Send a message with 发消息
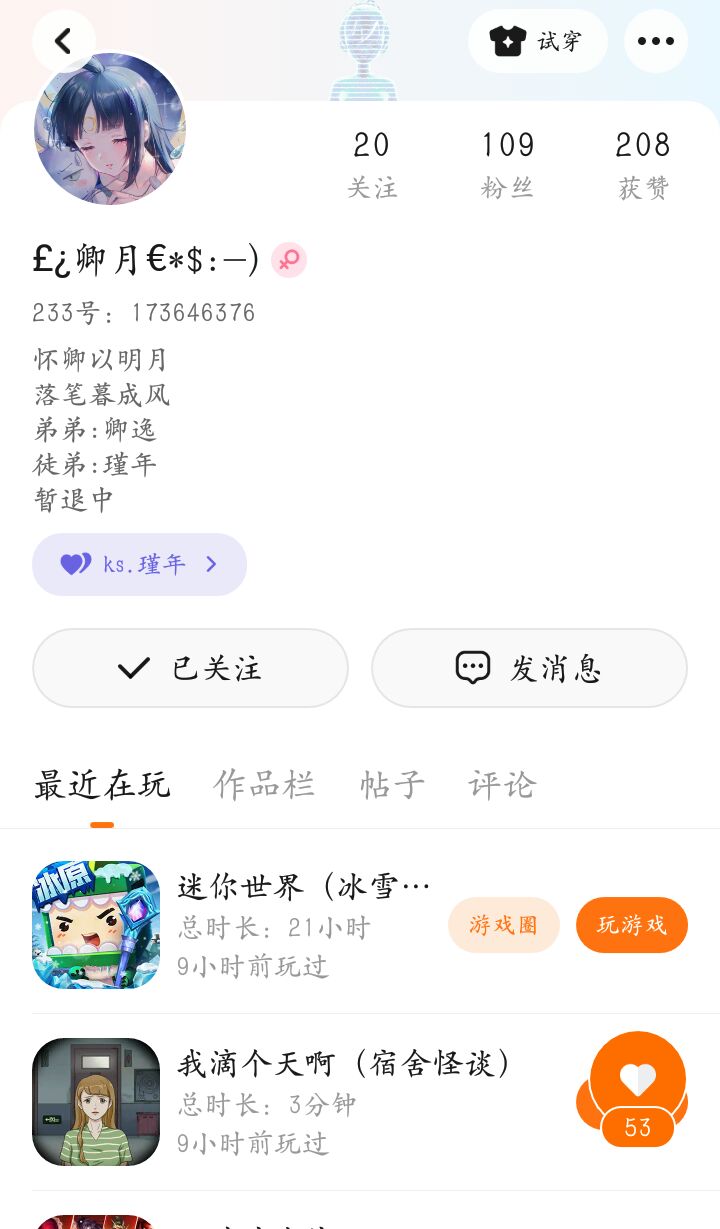 [529, 668]
